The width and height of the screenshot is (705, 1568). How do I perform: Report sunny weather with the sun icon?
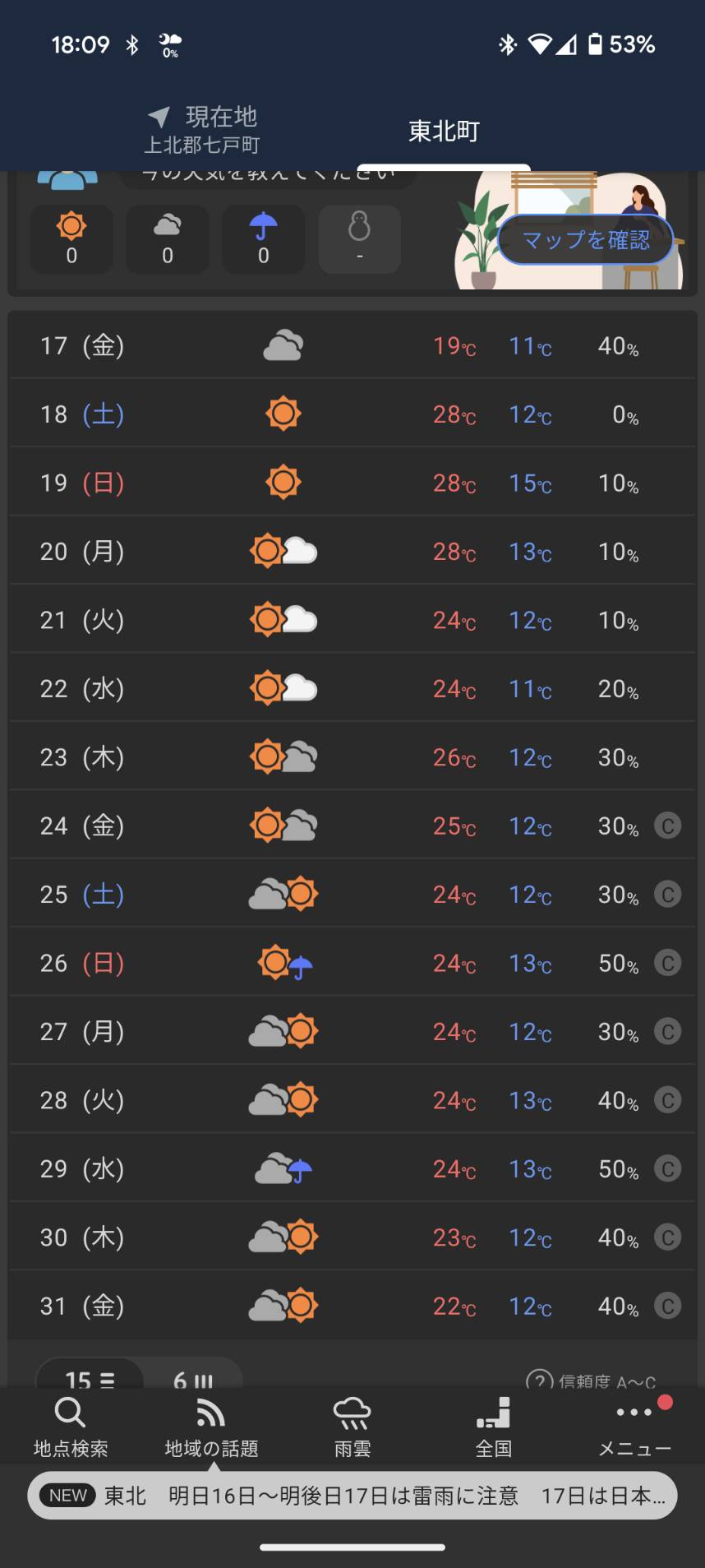[71, 239]
